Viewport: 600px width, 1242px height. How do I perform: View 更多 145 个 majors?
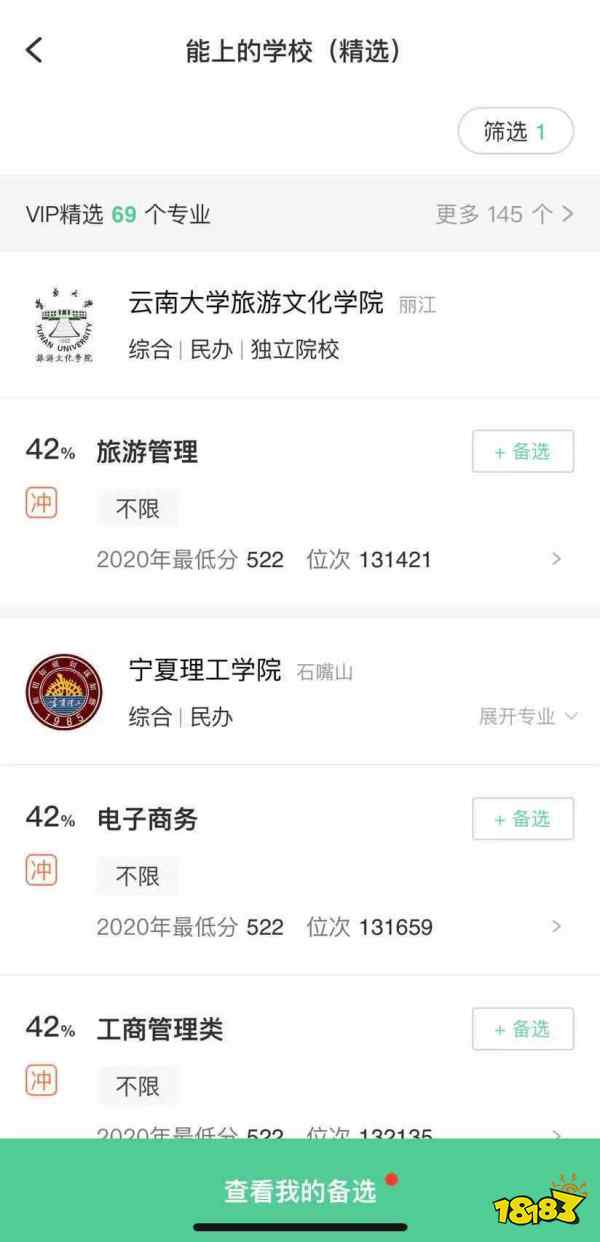click(503, 214)
